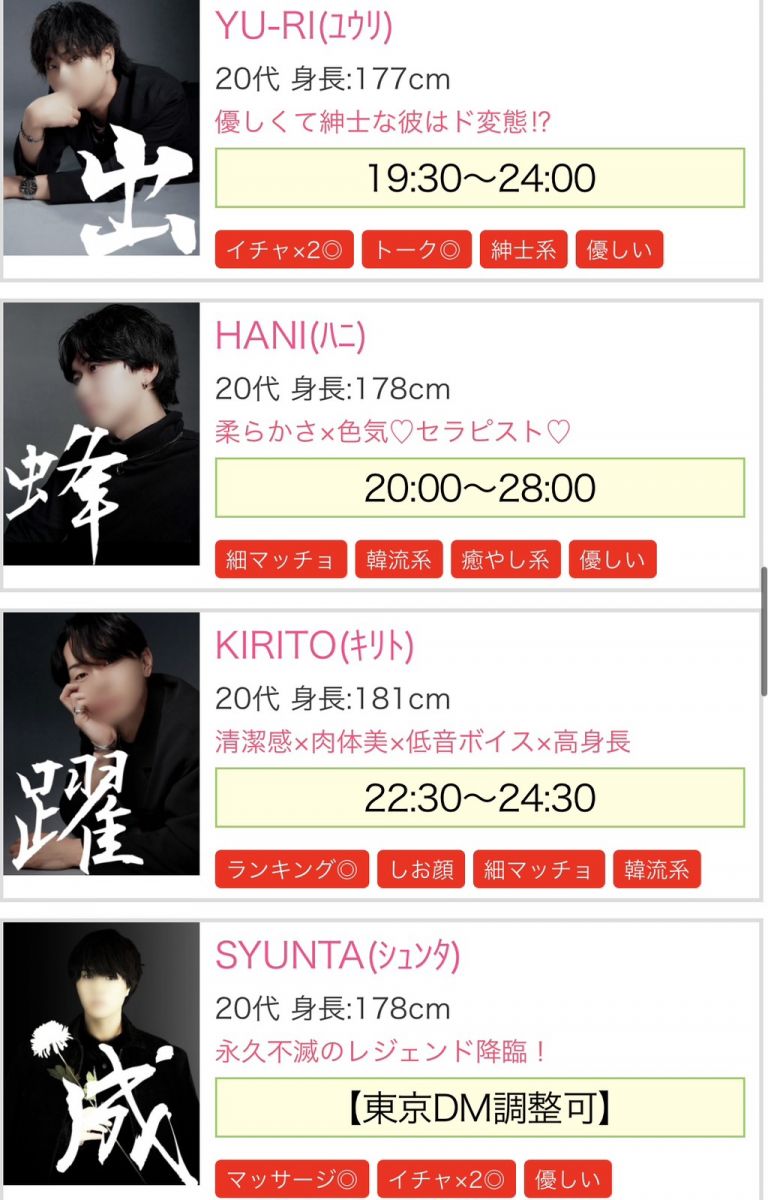The image size is (768, 1200).
Task: Tap the 優しい tag under SYUNTA
Action: tap(568, 1178)
